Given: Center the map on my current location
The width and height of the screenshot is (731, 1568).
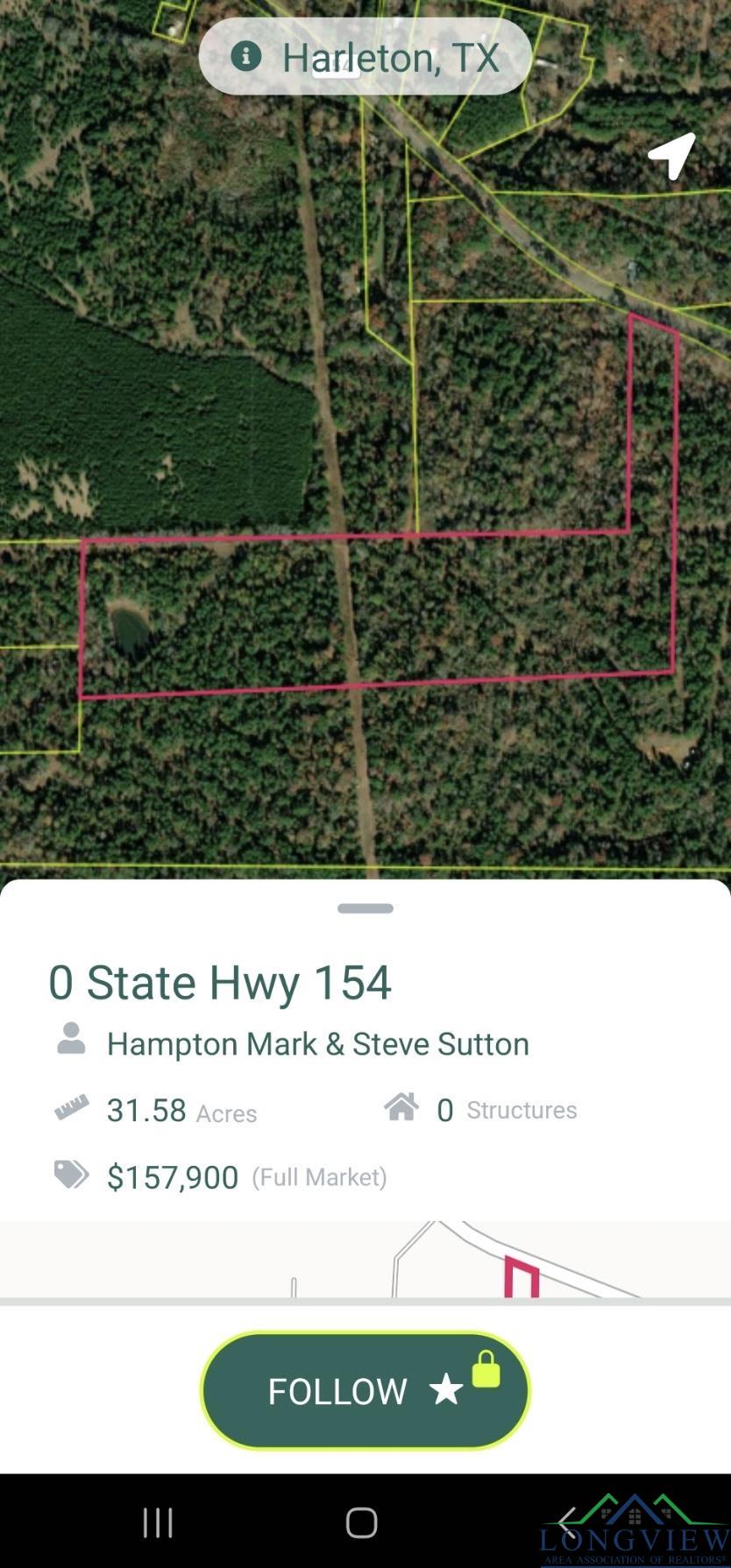Looking at the screenshot, I should tap(671, 155).
